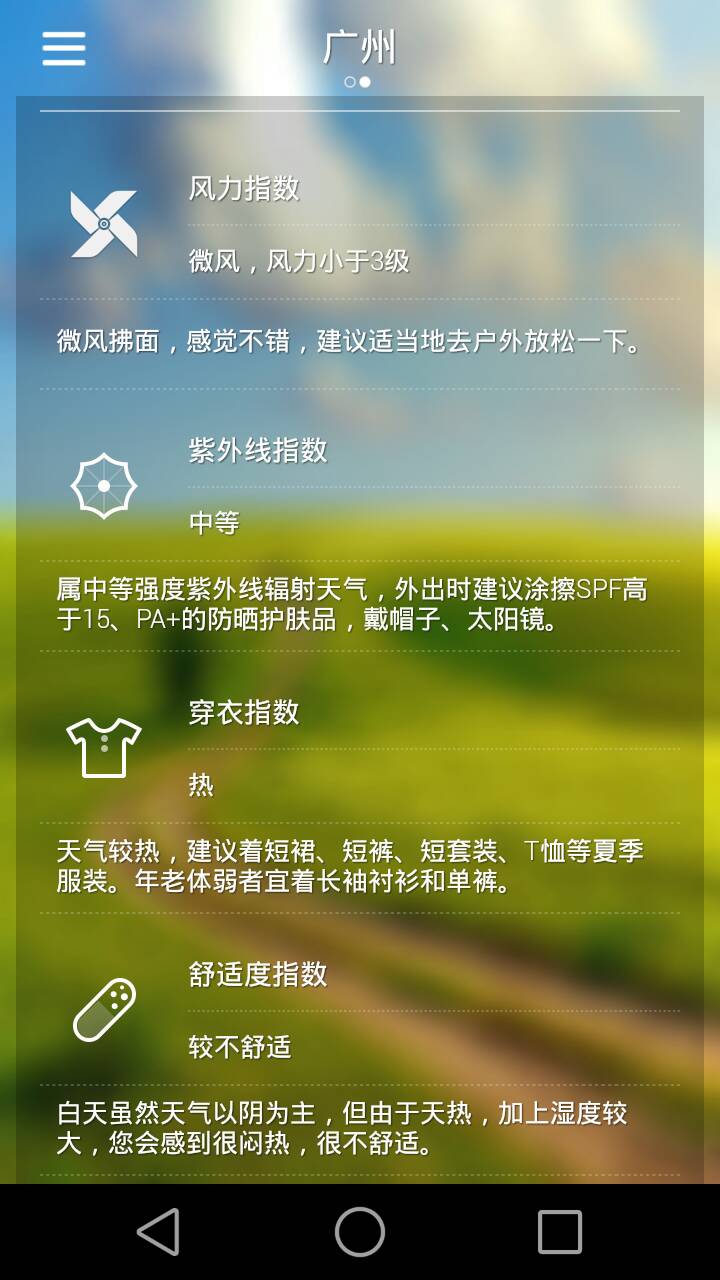720x1280 pixels.
Task: Tap the Android home circle icon
Action: pos(359,1235)
